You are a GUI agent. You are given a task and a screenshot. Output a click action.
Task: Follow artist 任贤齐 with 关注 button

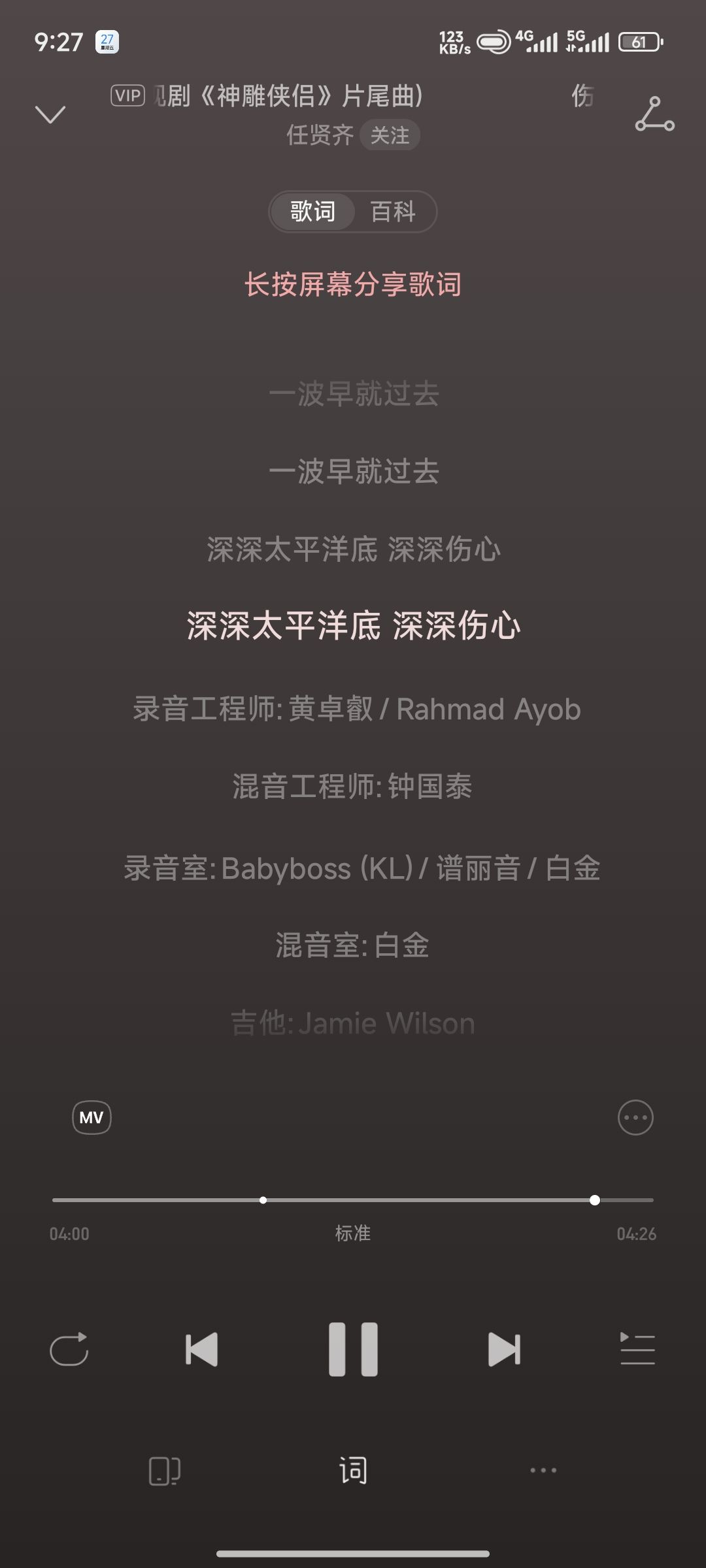point(390,135)
